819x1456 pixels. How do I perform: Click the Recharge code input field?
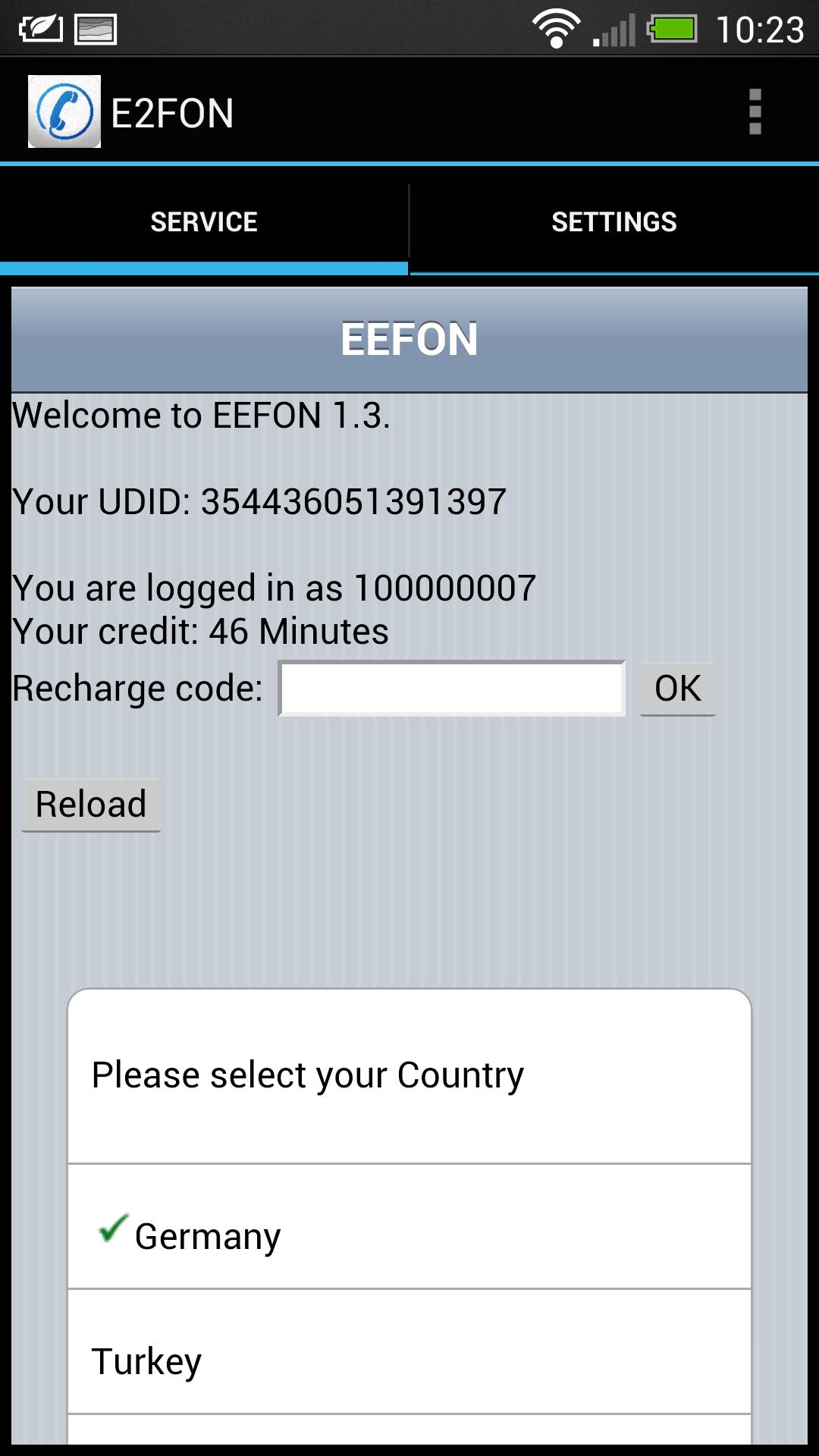point(450,689)
